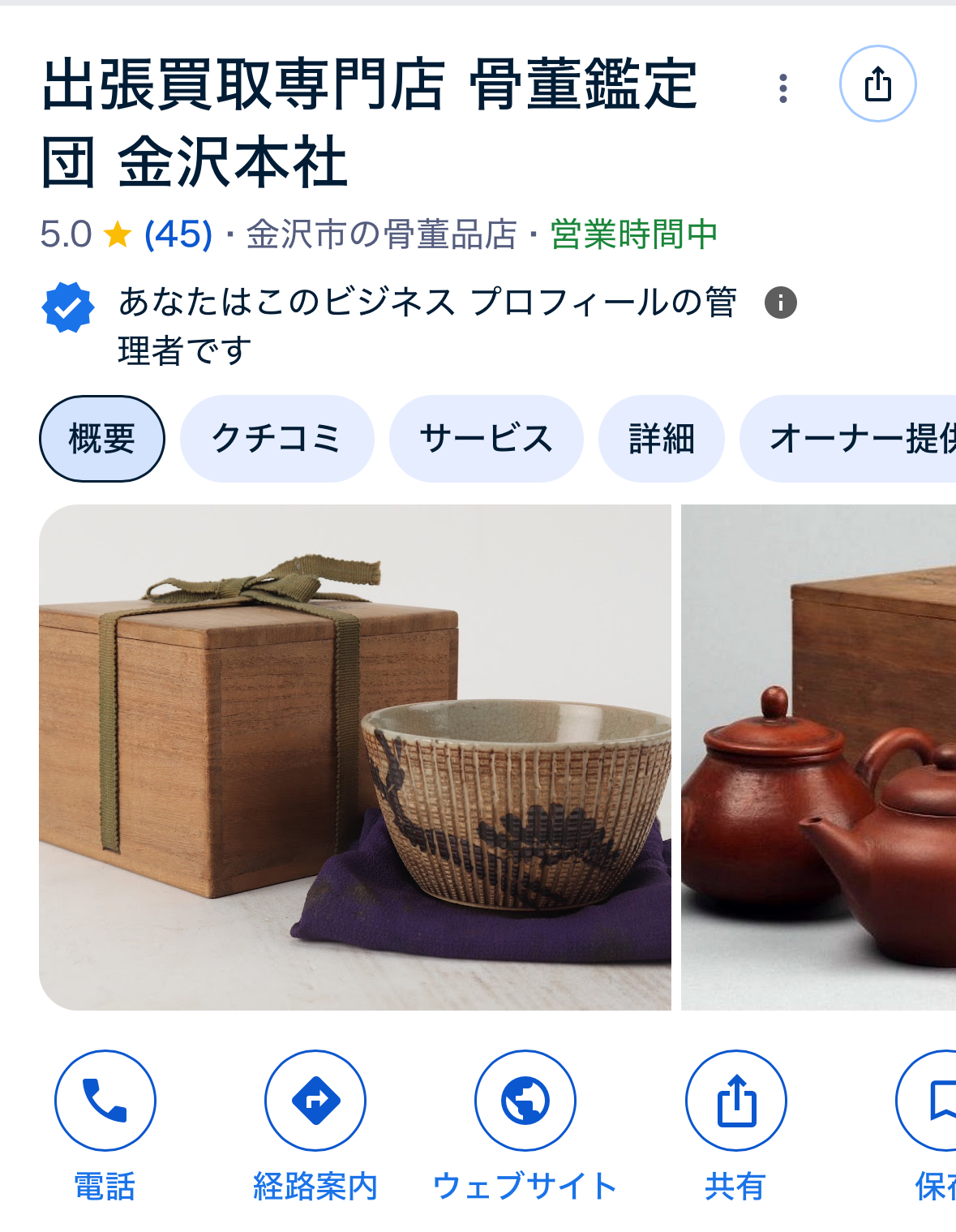Image resolution: width=956 pixels, height=1232 pixels.
Task: Open the 詳細 tab
Action: coord(661,439)
